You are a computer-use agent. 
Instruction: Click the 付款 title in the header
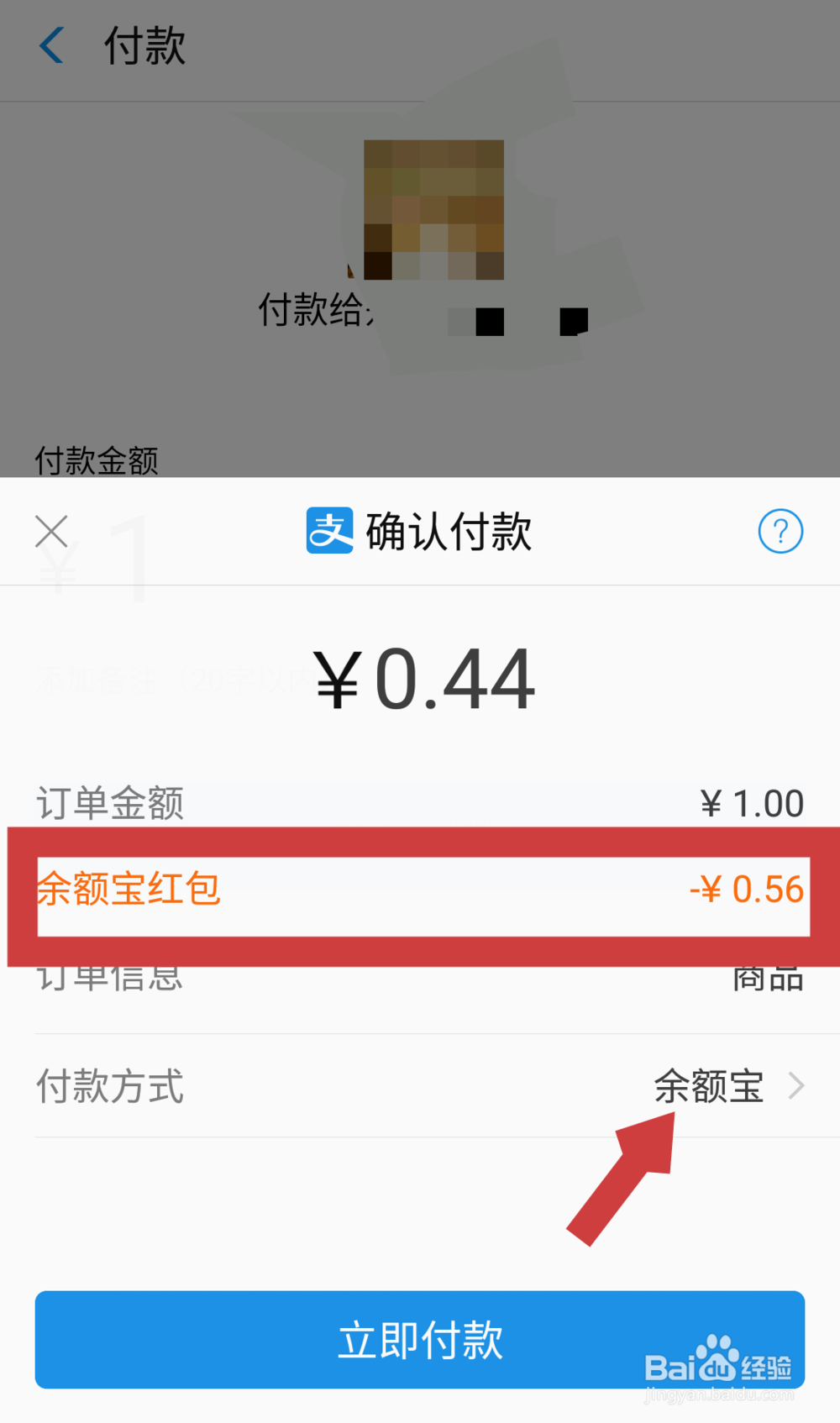pyautogui.click(x=144, y=48)
